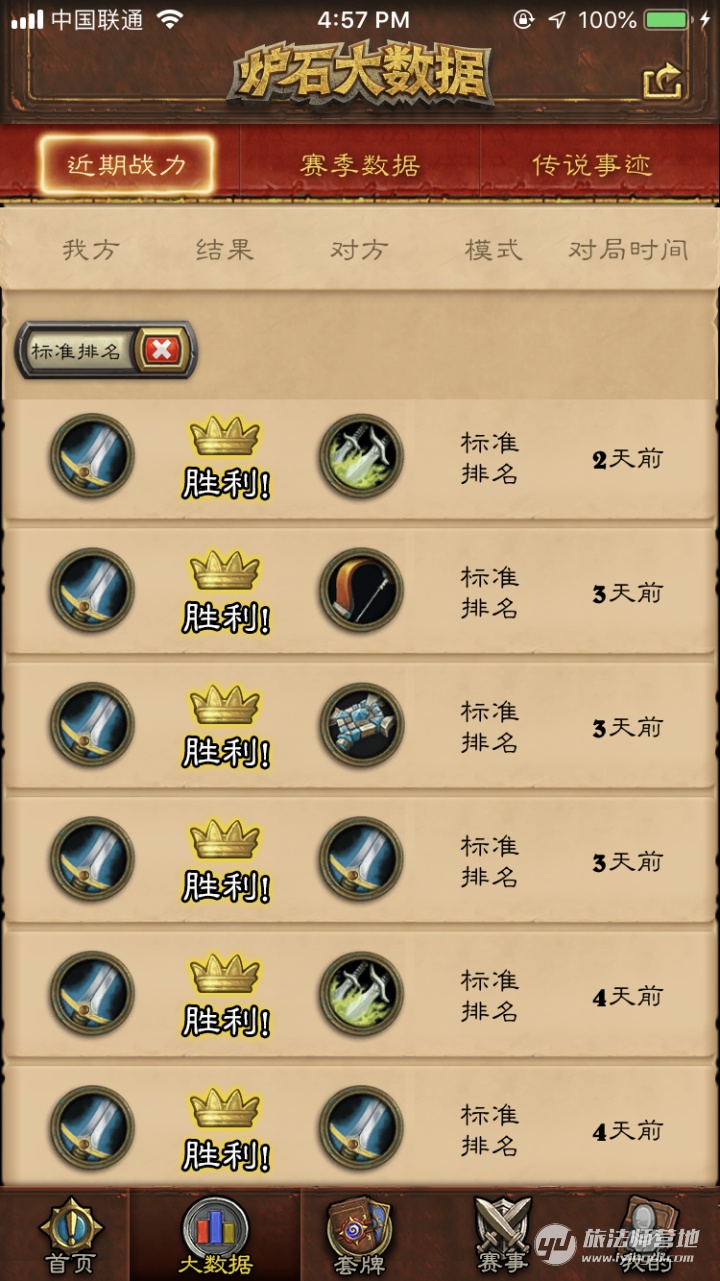720x1281 pixels.
Task: Switch to the 赛季数据 tab
Action: coord(360,165)
